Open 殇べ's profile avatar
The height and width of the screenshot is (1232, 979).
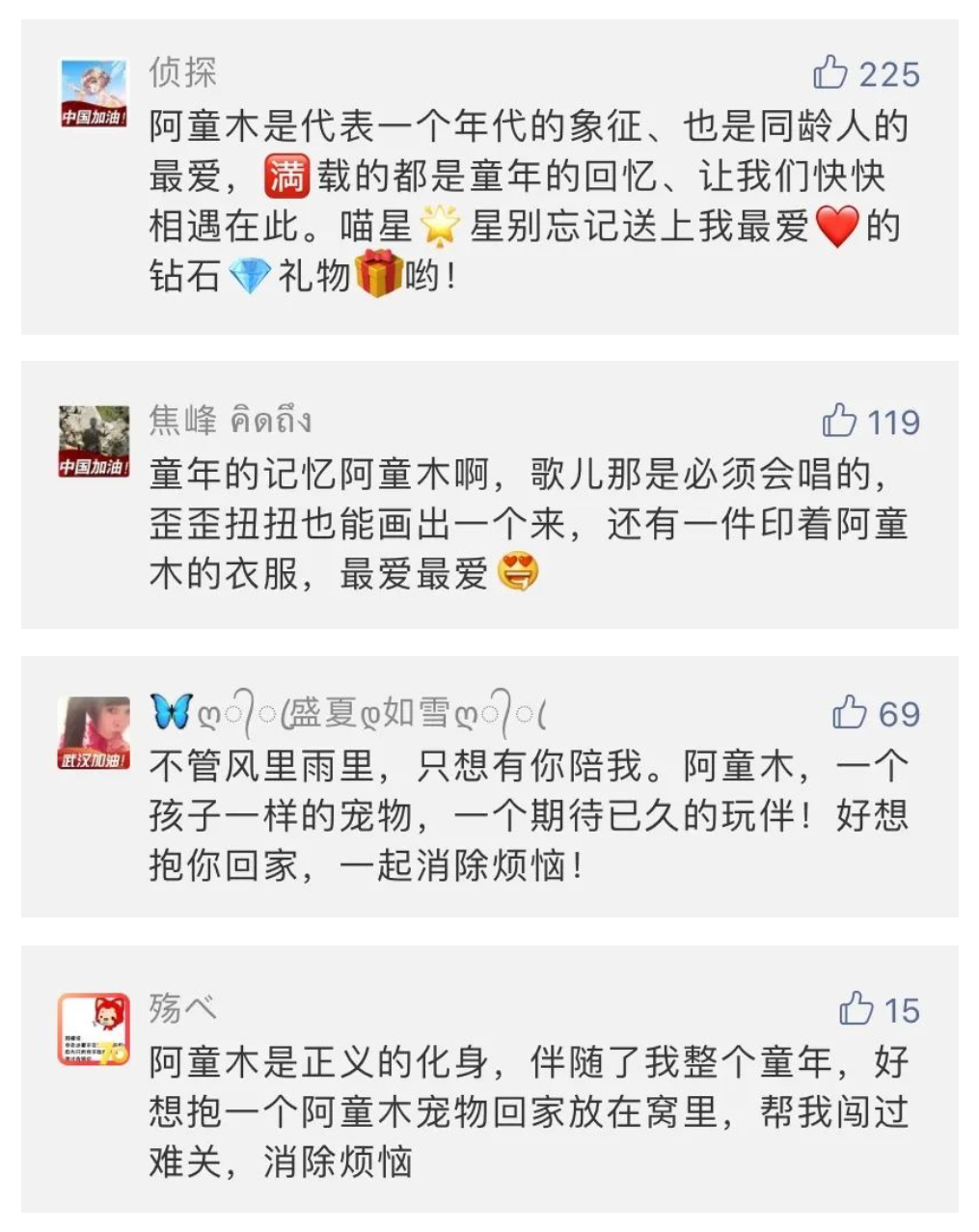click(x=95, y=1029)
